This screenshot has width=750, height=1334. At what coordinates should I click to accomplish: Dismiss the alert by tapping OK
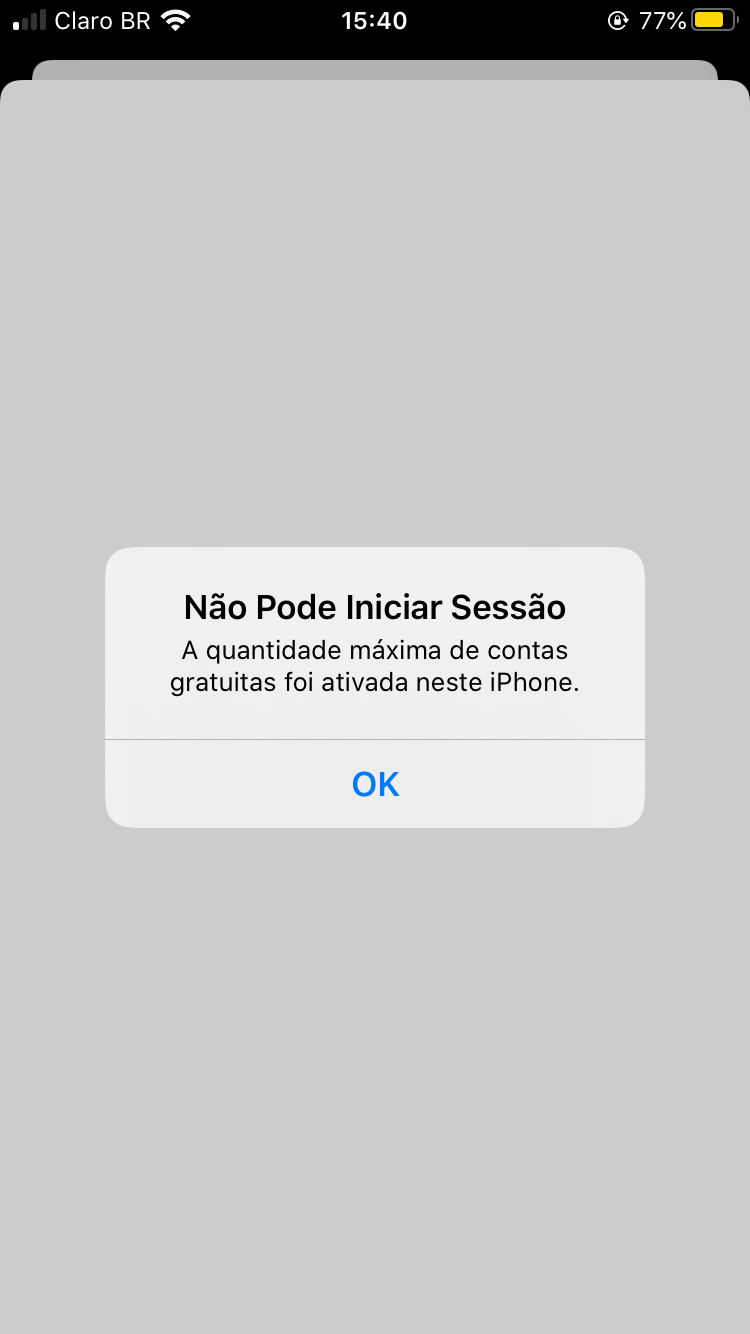tap(375, 784)
